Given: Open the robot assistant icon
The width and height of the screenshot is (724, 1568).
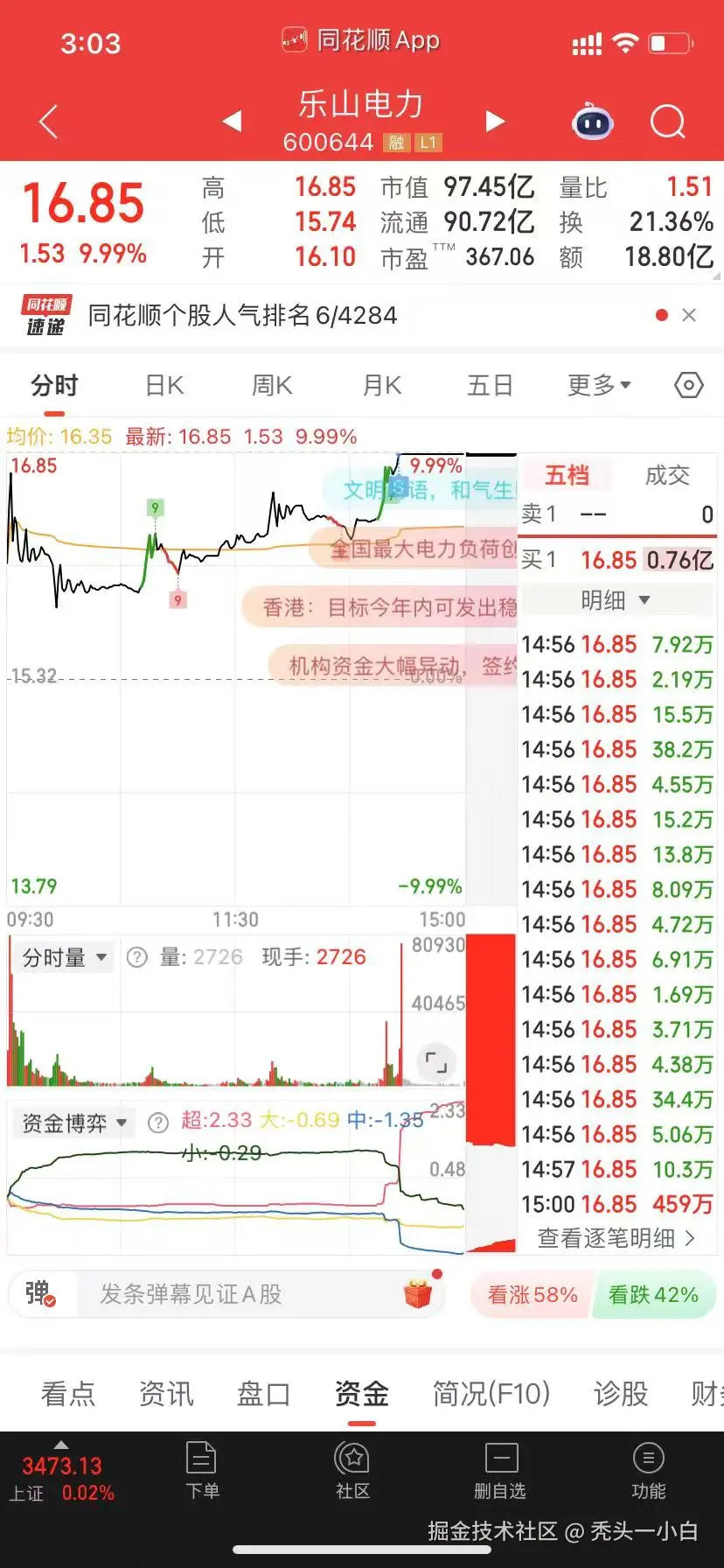Looking at the screenshot, I should click(593, 122).
